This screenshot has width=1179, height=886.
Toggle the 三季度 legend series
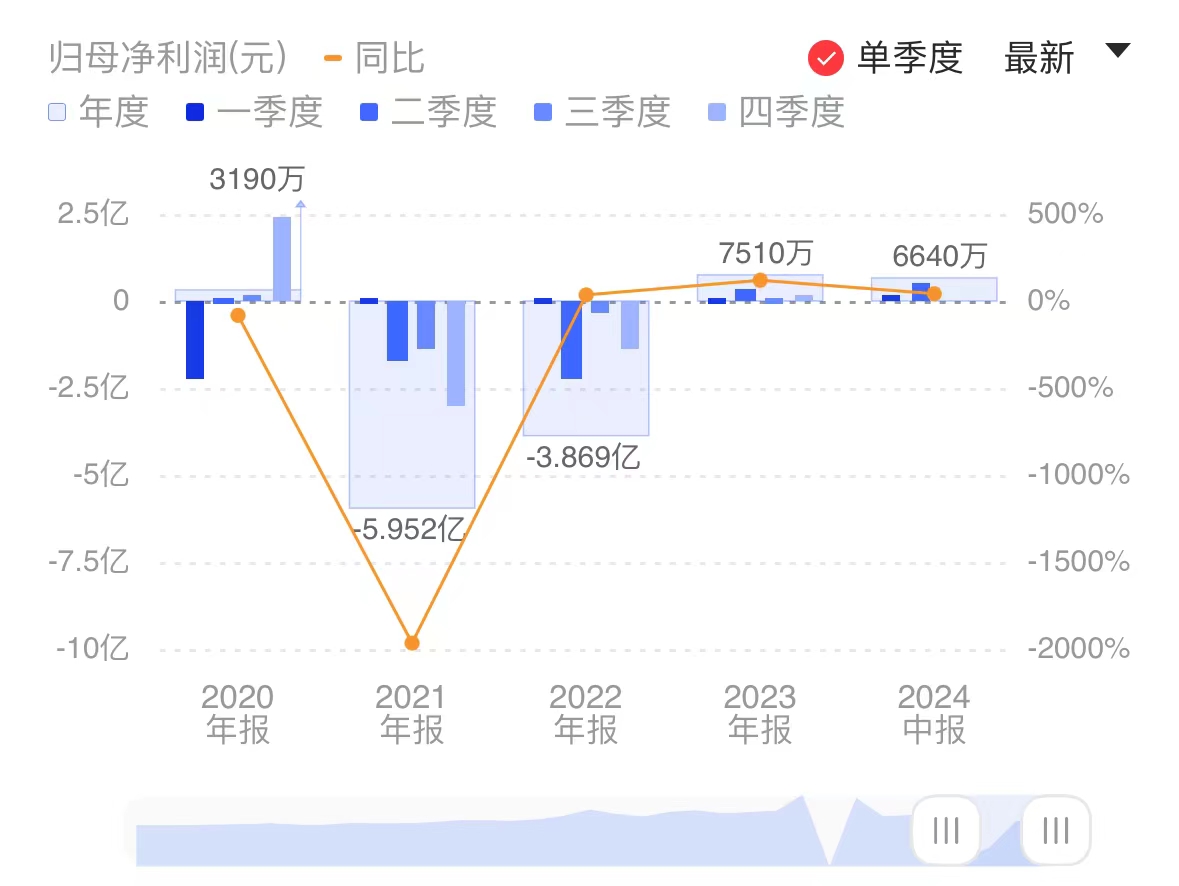(602, 112)
